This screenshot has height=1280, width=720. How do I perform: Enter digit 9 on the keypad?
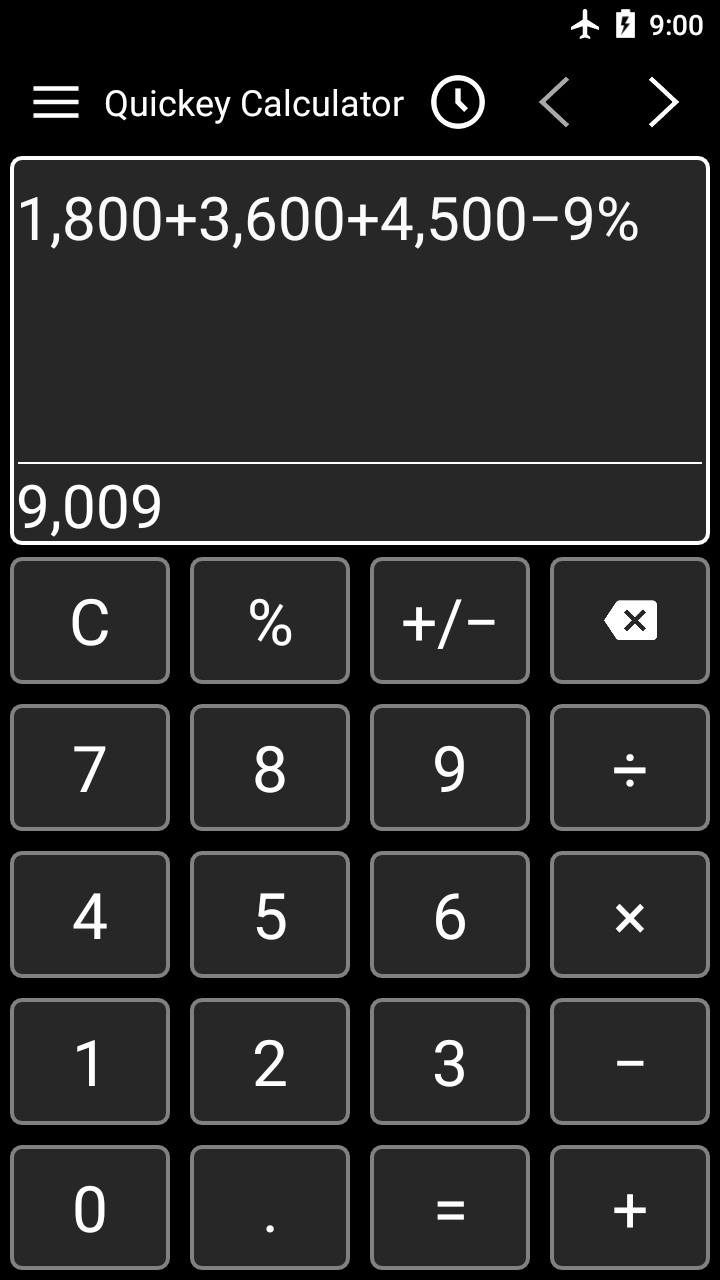click(x=450, y=768)
